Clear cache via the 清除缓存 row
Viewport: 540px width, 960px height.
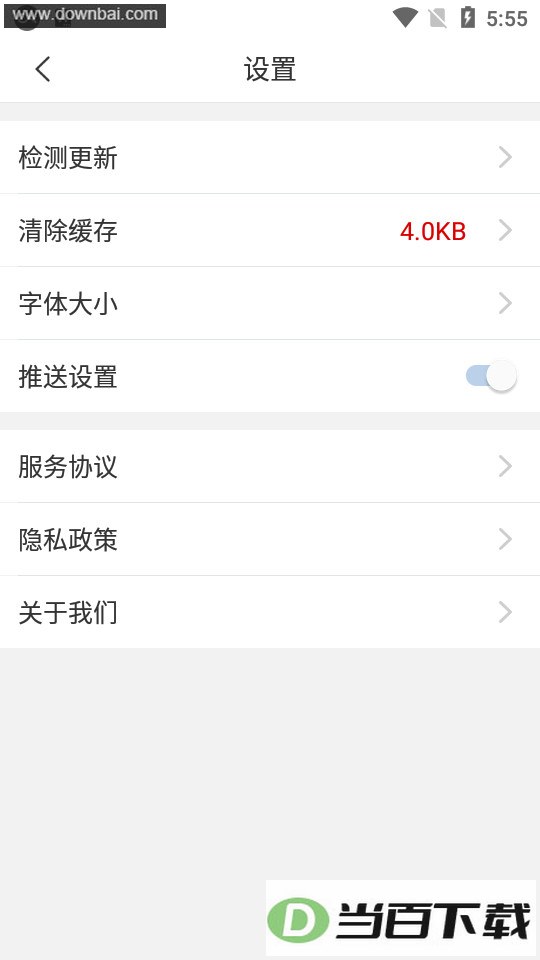pyautogui.click(x=270, y=230)
